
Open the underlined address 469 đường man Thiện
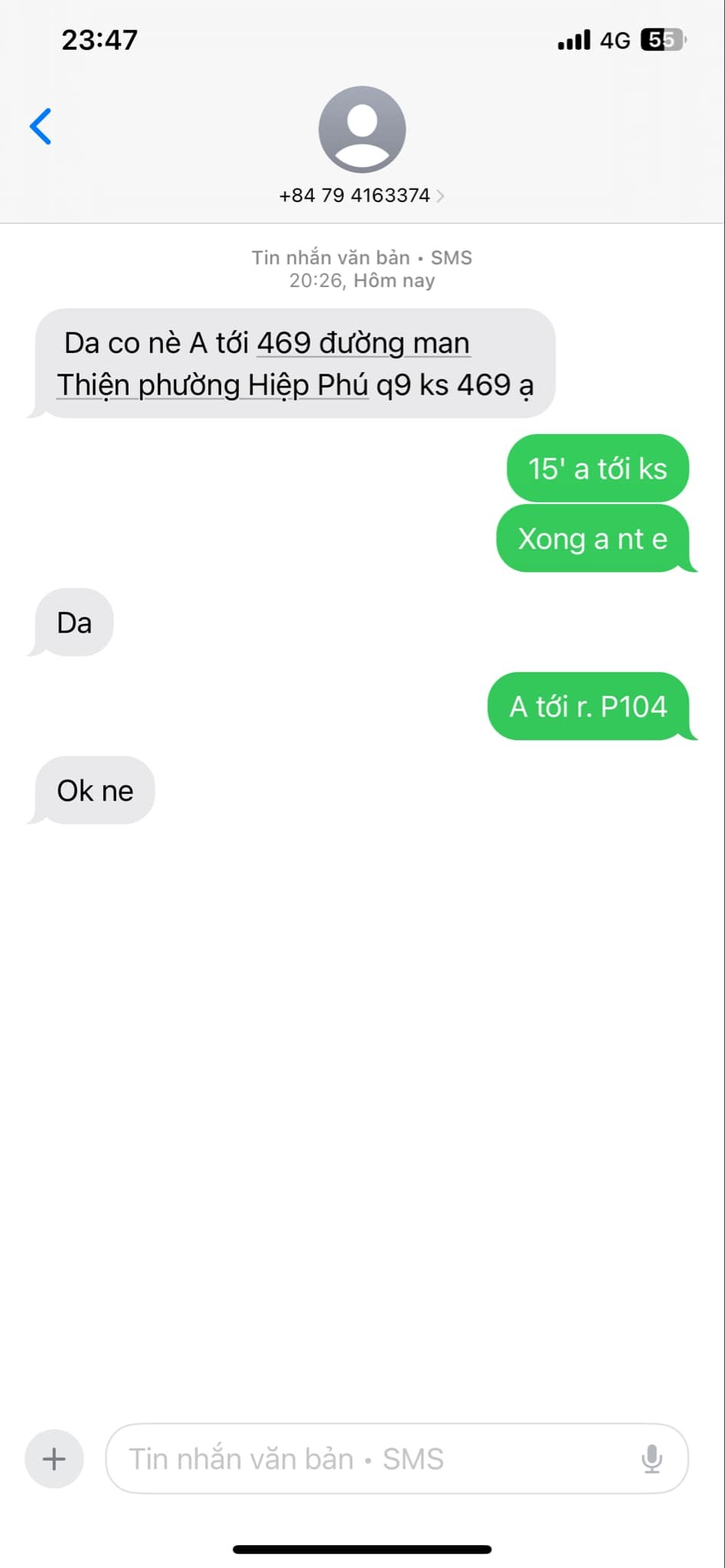(362, 344)
